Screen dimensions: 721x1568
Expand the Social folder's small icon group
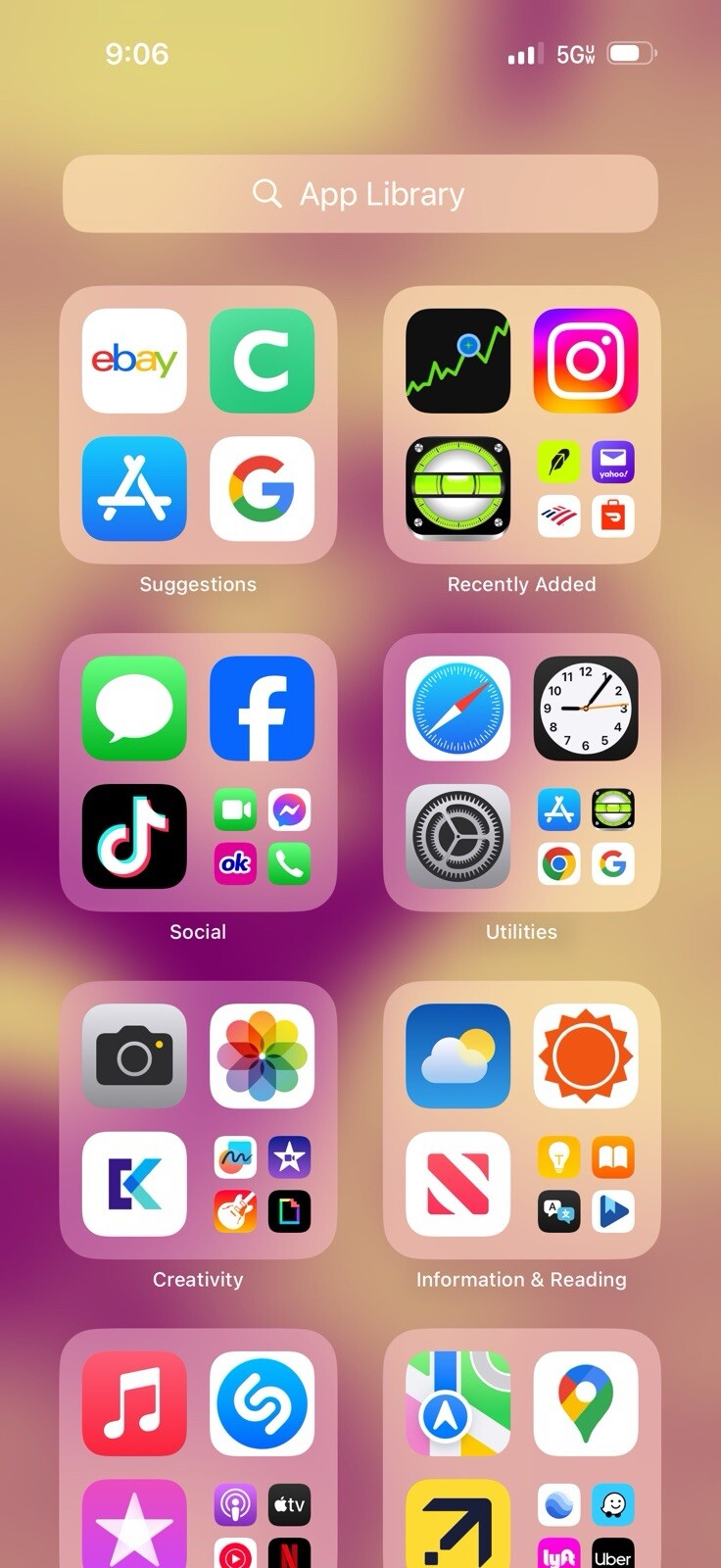(x=262, y=837)
